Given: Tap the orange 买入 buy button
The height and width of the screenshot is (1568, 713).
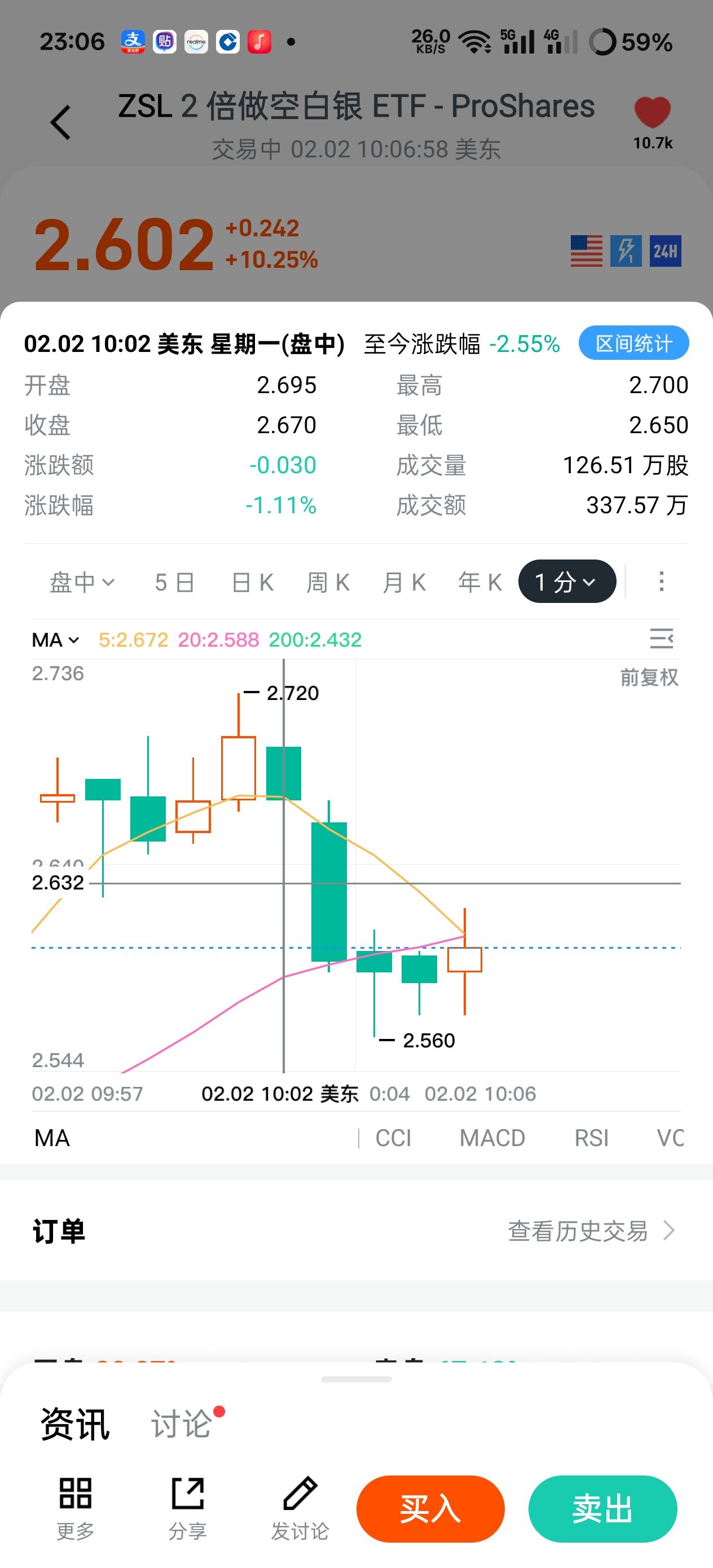Looking at the screenshot, I should click(x=430, y=1509).
